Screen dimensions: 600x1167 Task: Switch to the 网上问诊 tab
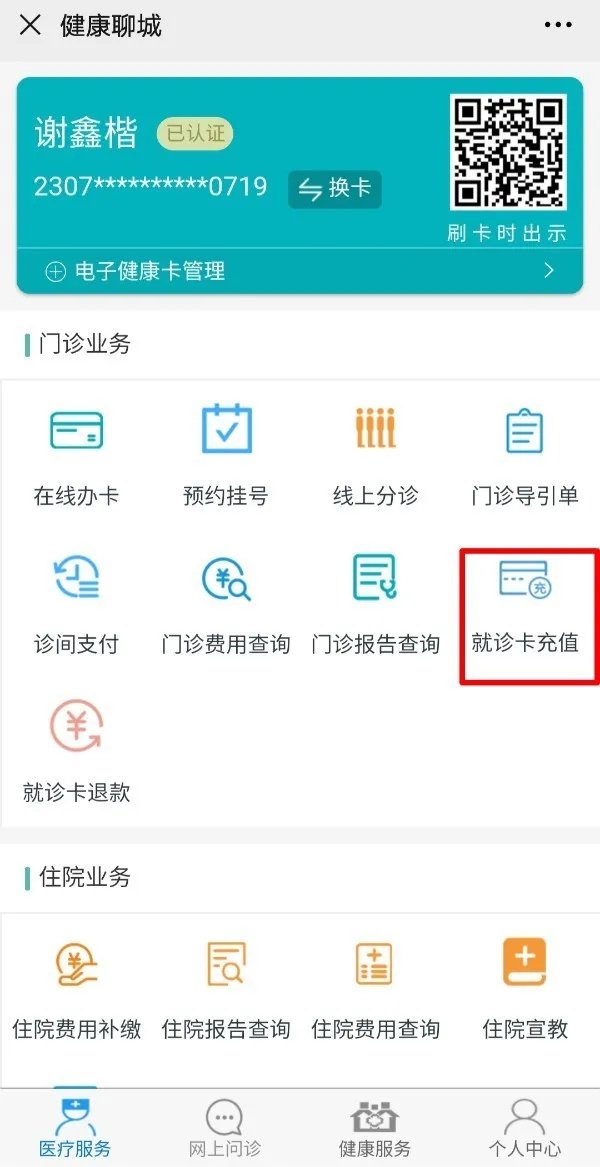(x=224, y=1130)
